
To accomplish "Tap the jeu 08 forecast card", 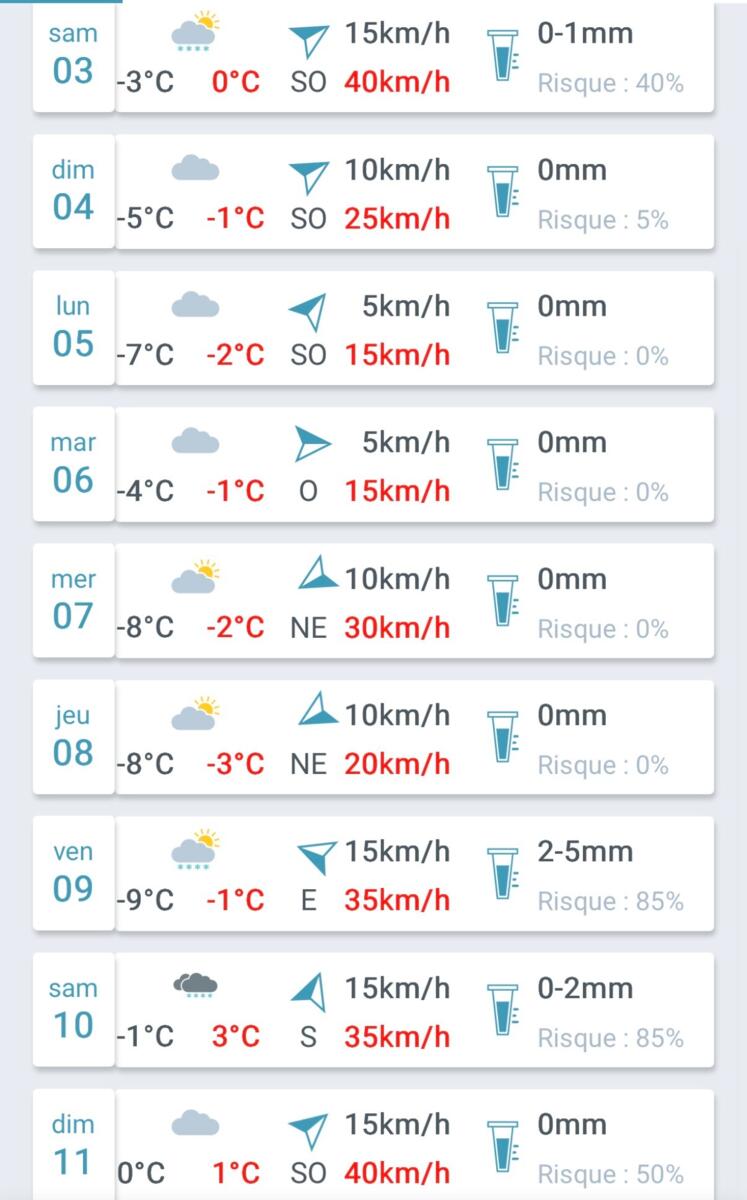I will (x=373, y=738).
